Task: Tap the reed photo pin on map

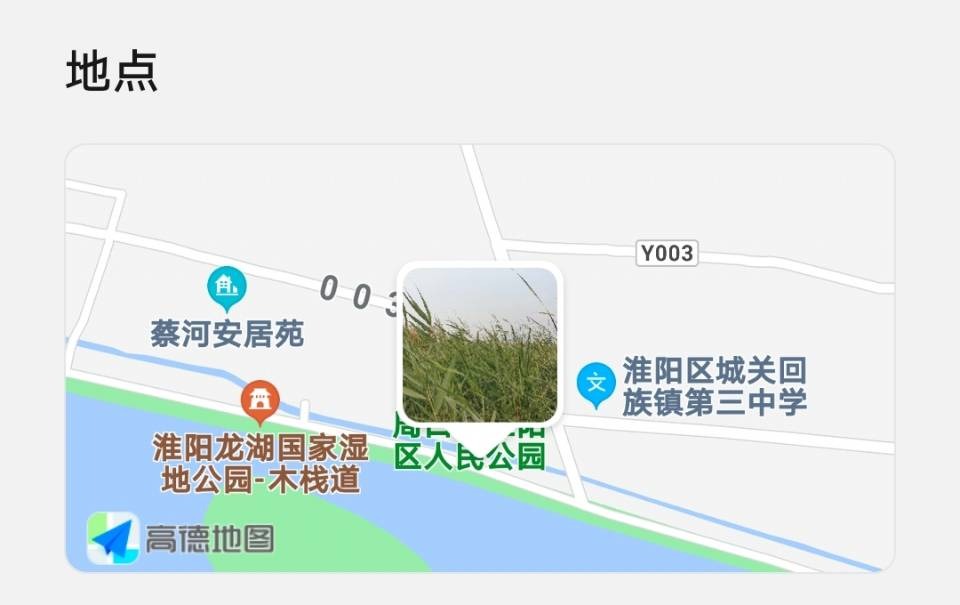Action: coord(480,345)
